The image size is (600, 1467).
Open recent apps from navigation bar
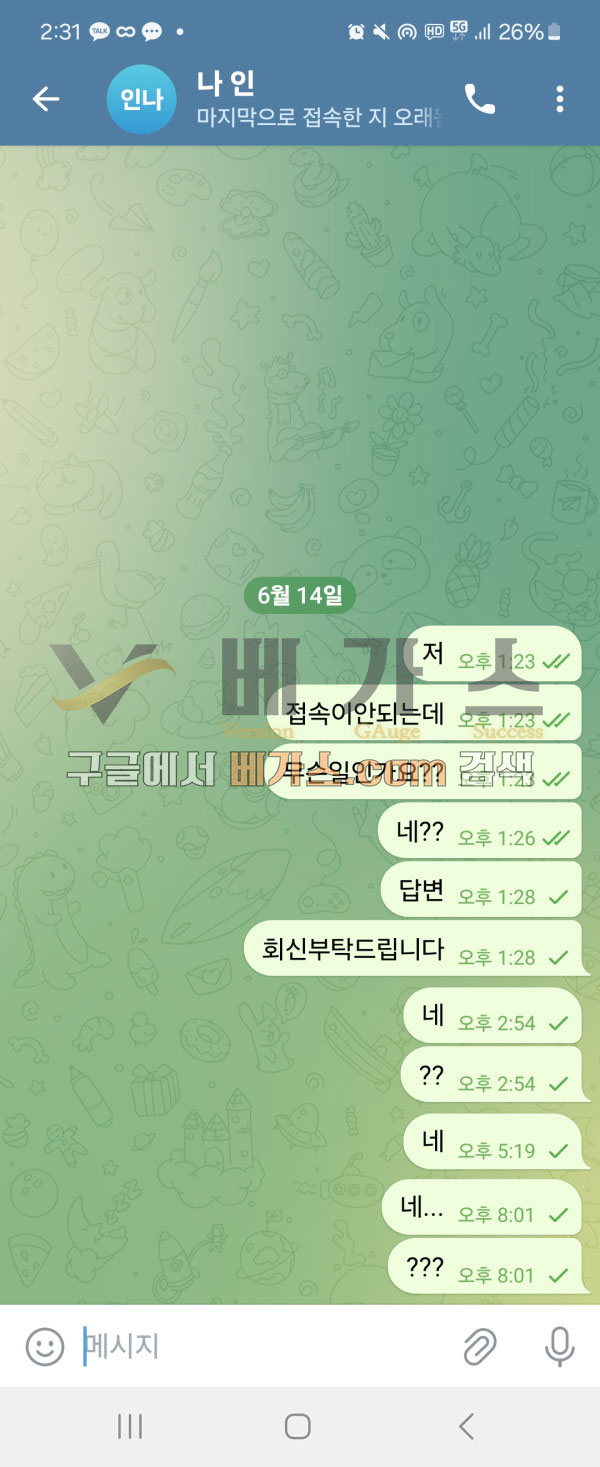click(x=130, y=1426)
